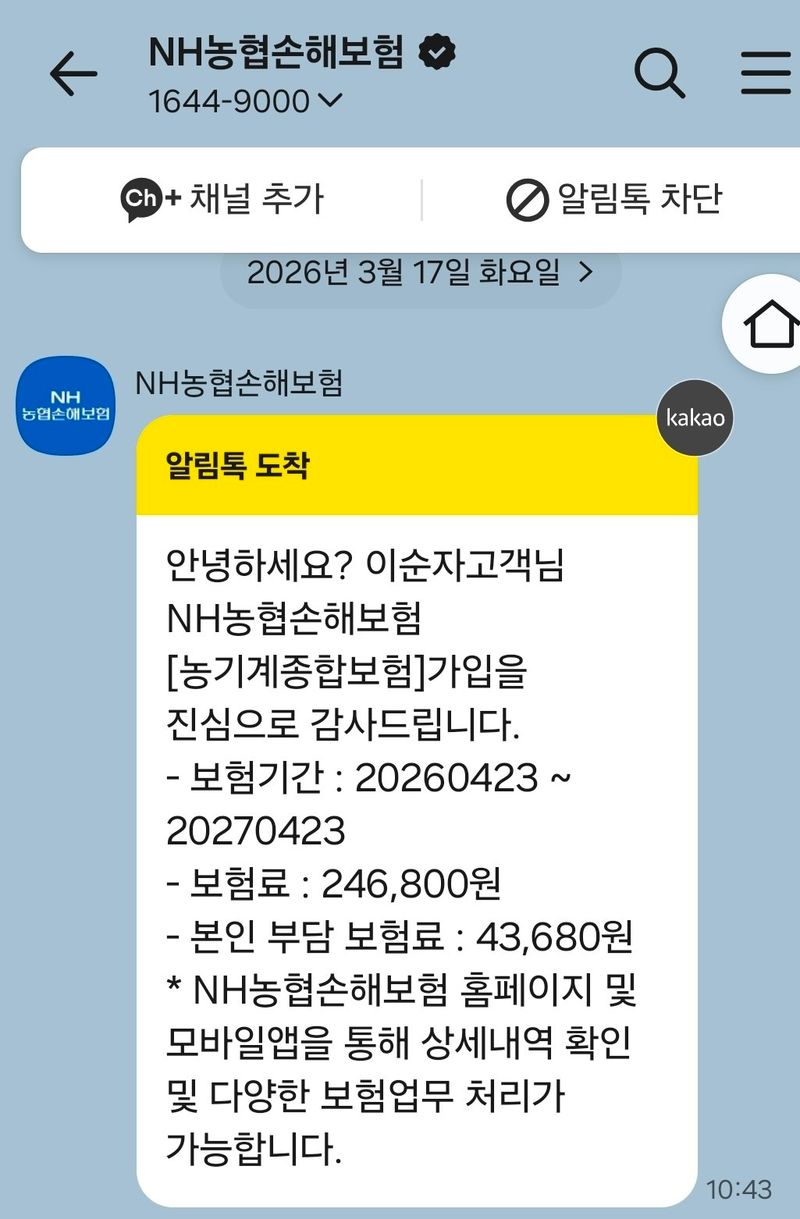Viewport: 800px width, 1219px height.
Task: Open the hamburger menu
Action: [766, 73]
